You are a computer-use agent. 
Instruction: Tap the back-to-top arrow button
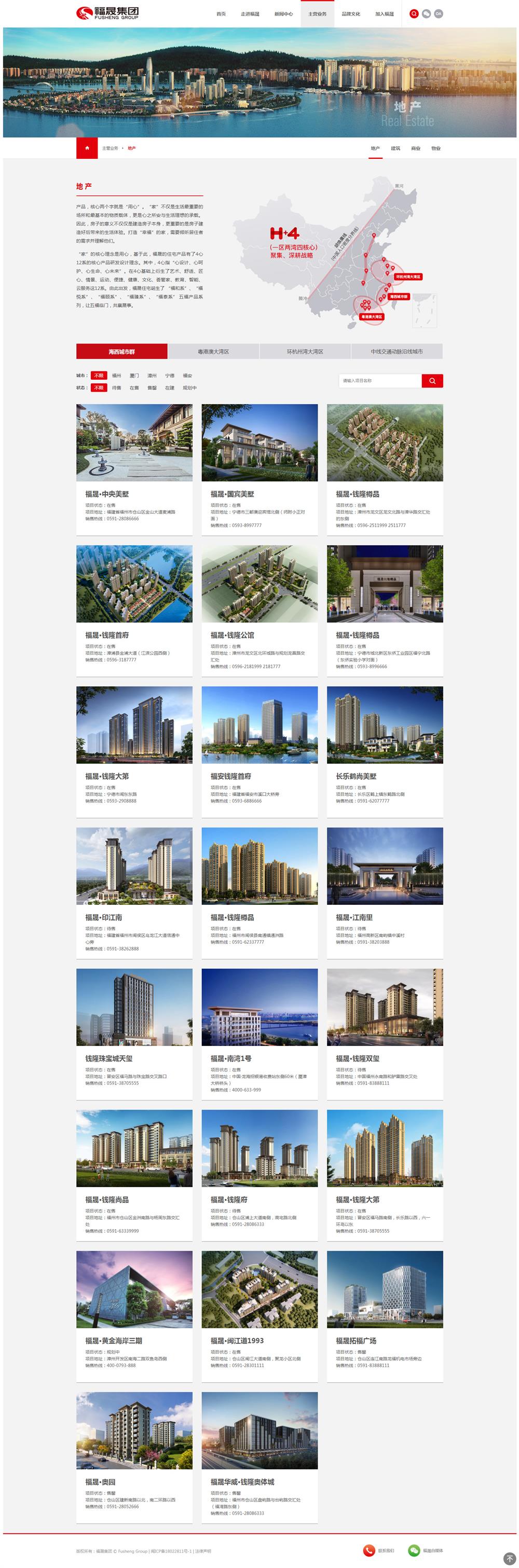510,1558
